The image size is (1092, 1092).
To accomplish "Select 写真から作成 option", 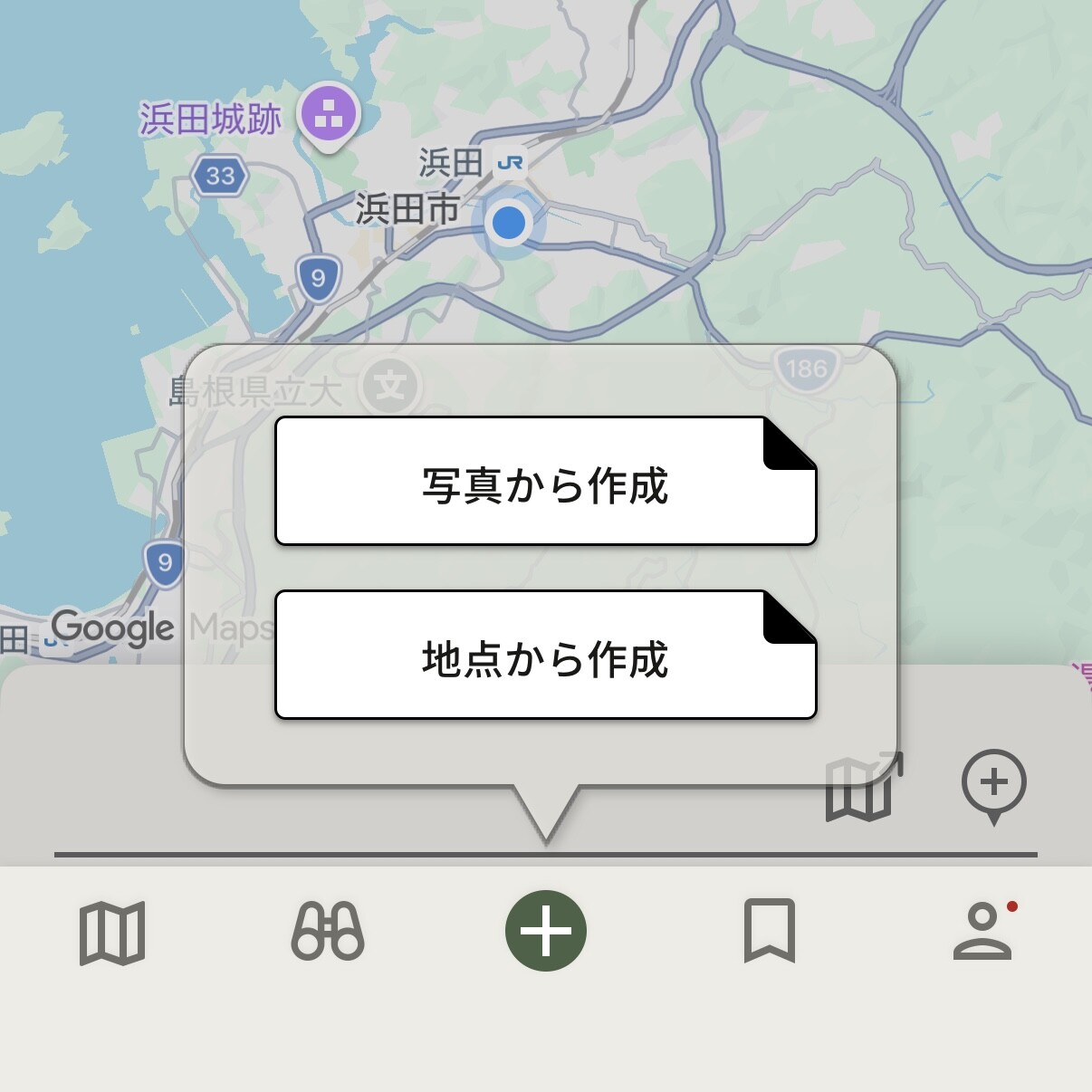I will tap(545, 481).
